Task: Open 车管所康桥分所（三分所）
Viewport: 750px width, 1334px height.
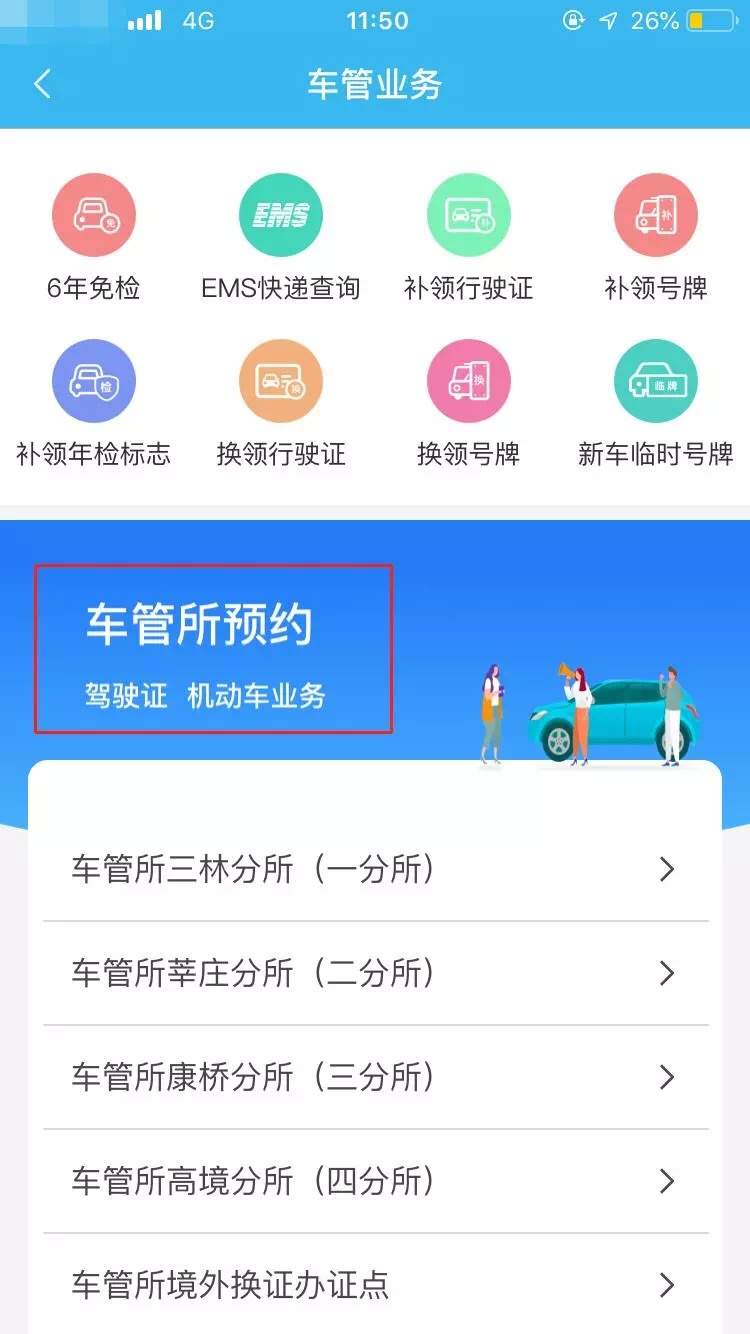Action: coord(375,1077)
